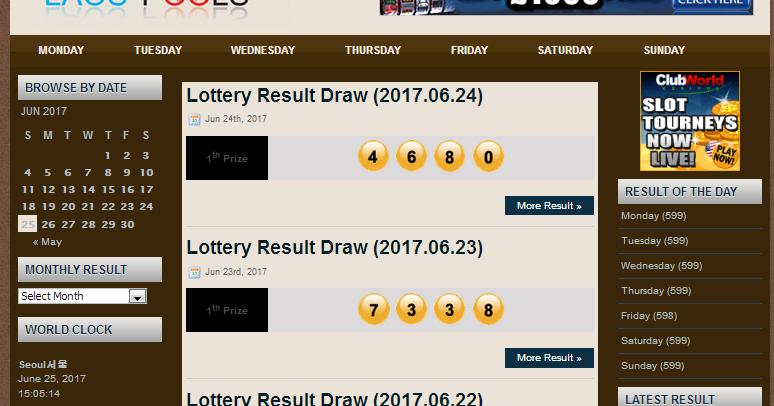The height and width of the screenshot is (406, 774).
Task: Open Sunday (599) in Result of the Day
Action: click(x=652, y=366)
